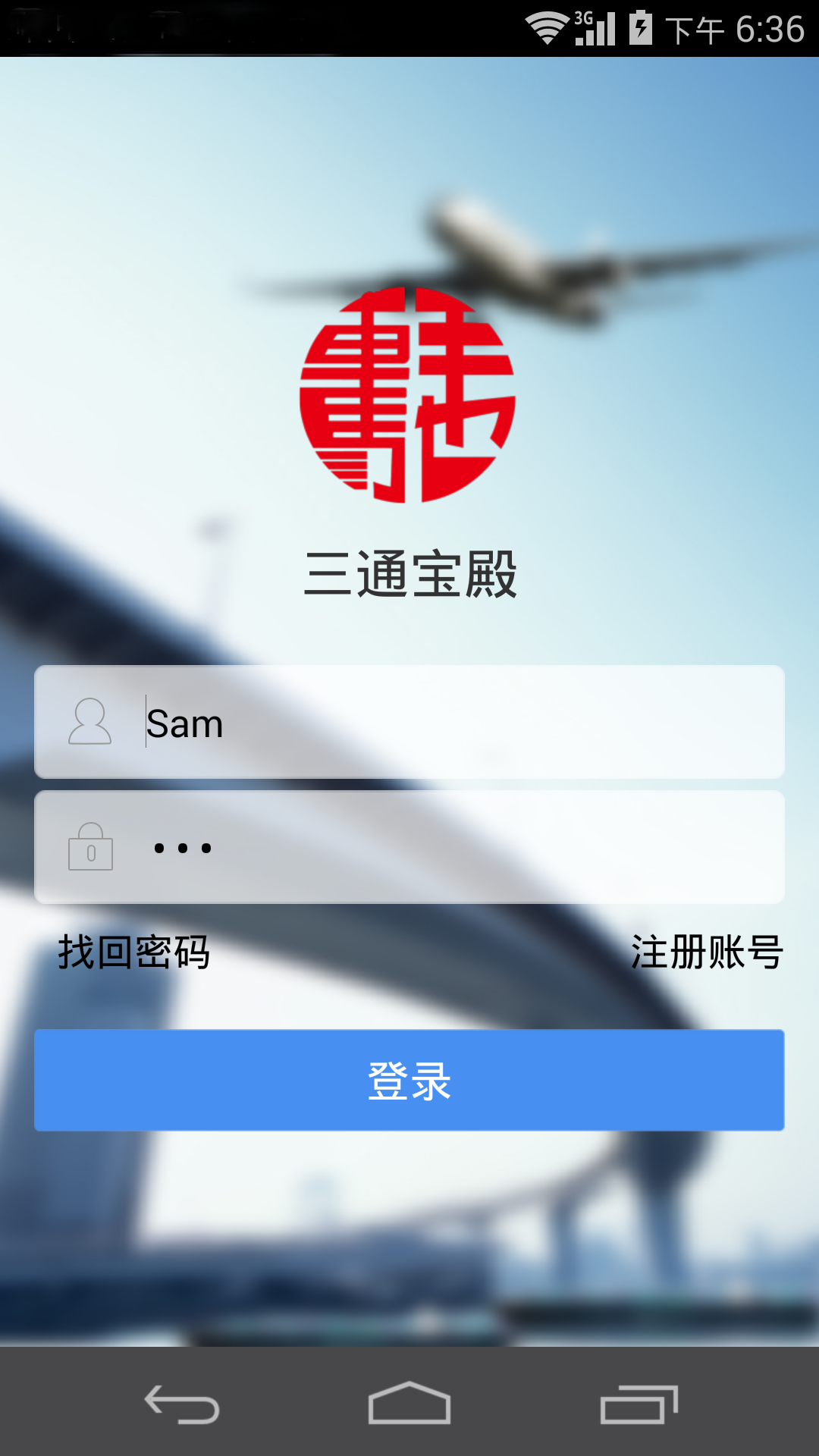
Task: Go back using the system back button
Action: coord(182,1404)
